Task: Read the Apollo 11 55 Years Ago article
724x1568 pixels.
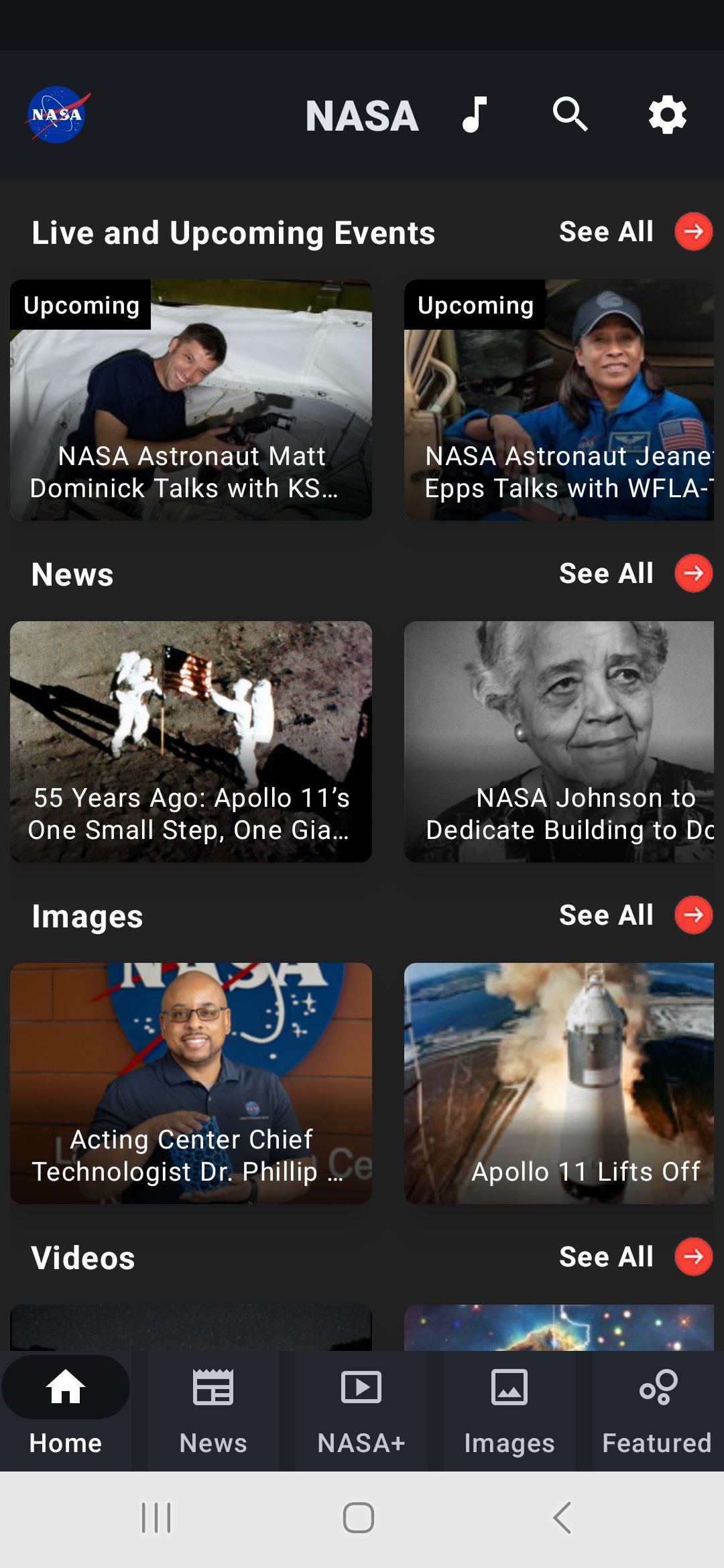Action: coord(191,742)
